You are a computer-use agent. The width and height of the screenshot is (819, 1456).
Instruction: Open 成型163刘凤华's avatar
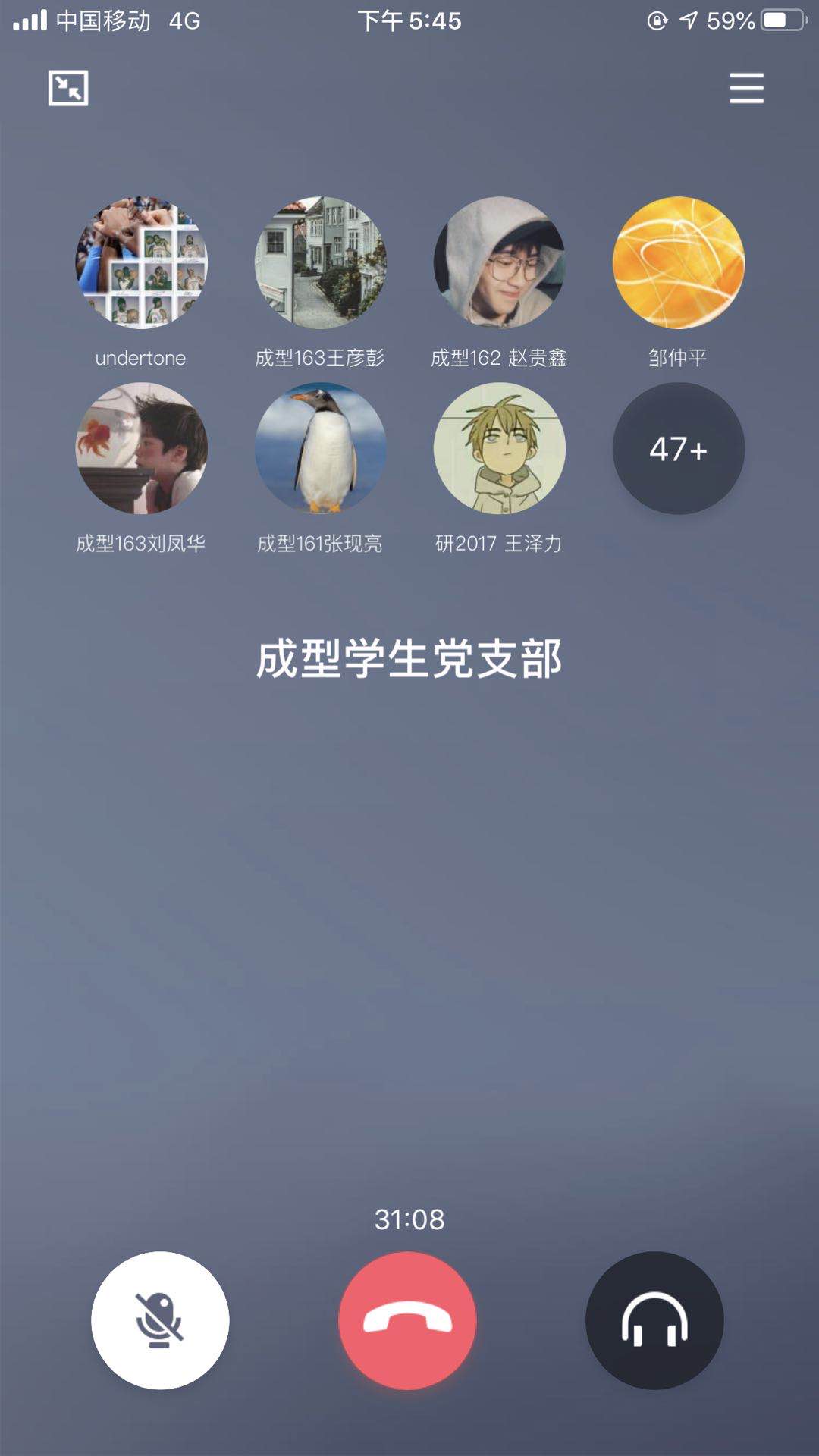click(x=141, y=448)
